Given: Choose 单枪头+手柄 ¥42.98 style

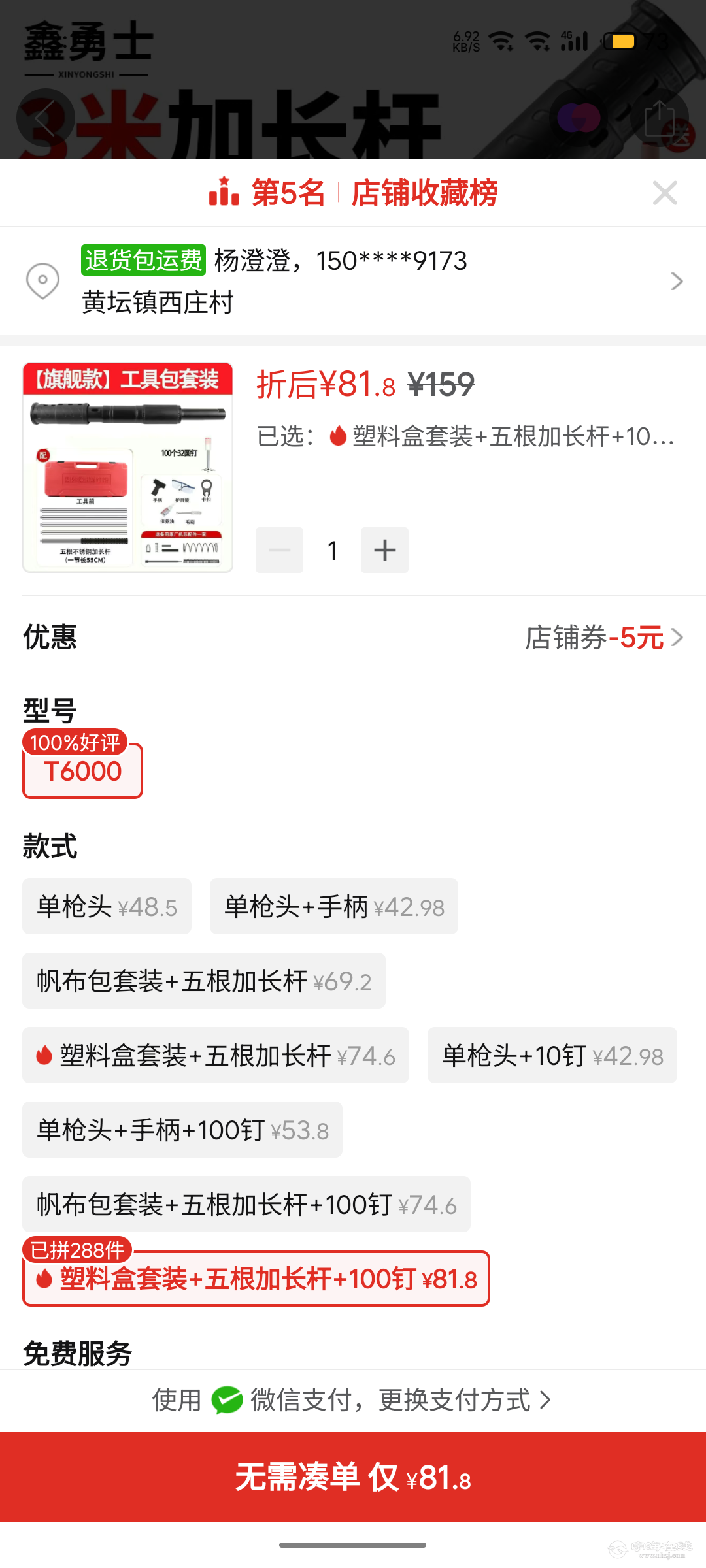Looking at the screenshot, I should coord(333,907).
